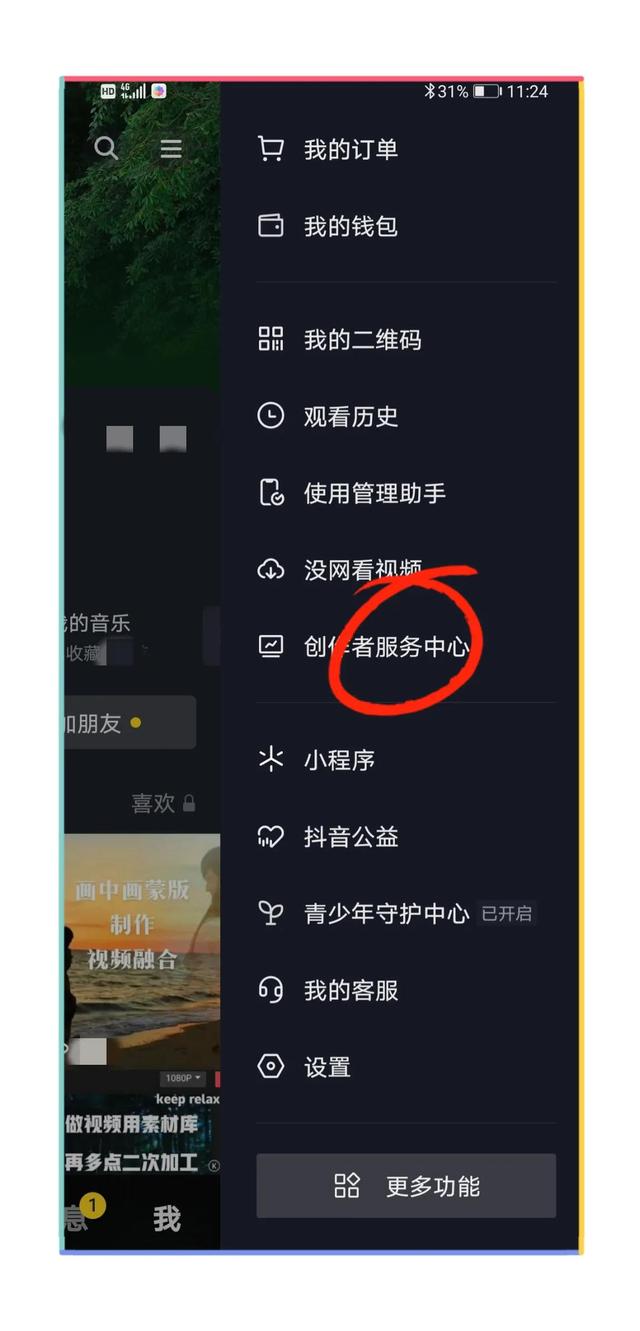Open 小程序 (Mini Programs)
This screenshot has width=640, height=1331.
click(339, 760)
